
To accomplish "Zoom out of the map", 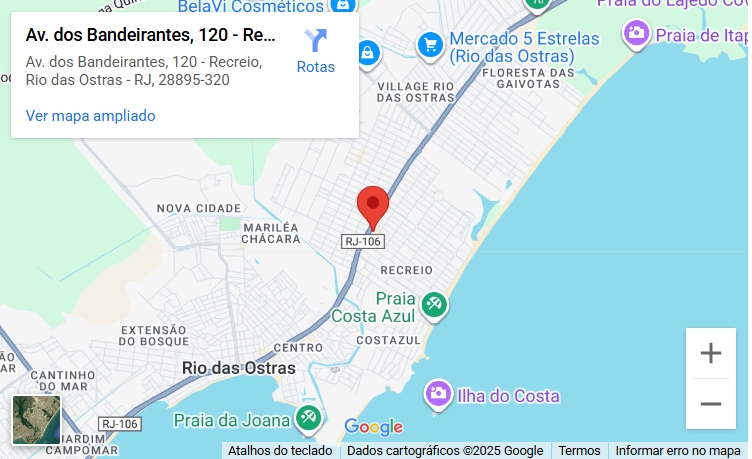I will (710, 404).
